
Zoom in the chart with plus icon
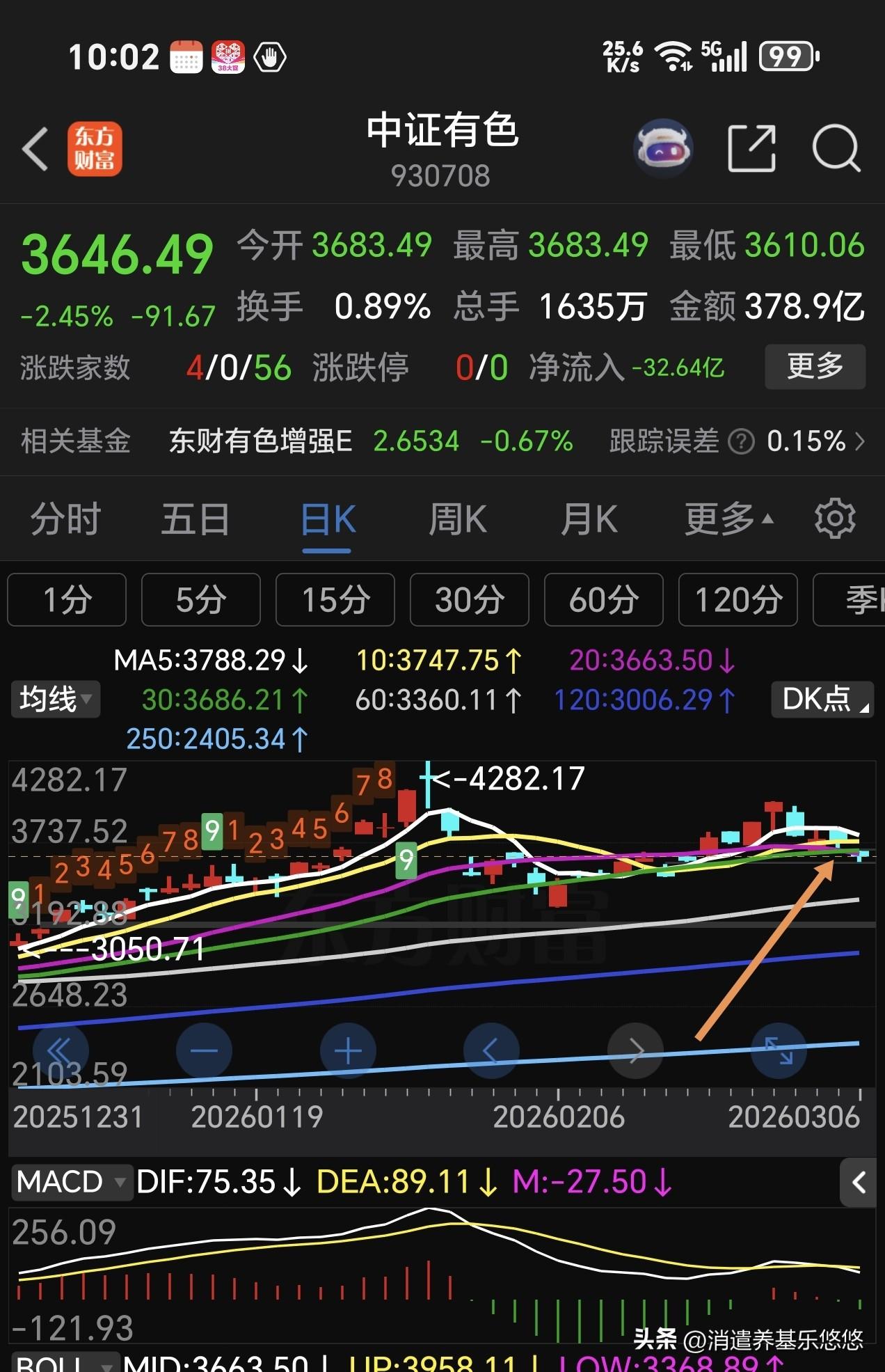(x=348, y=1051)
